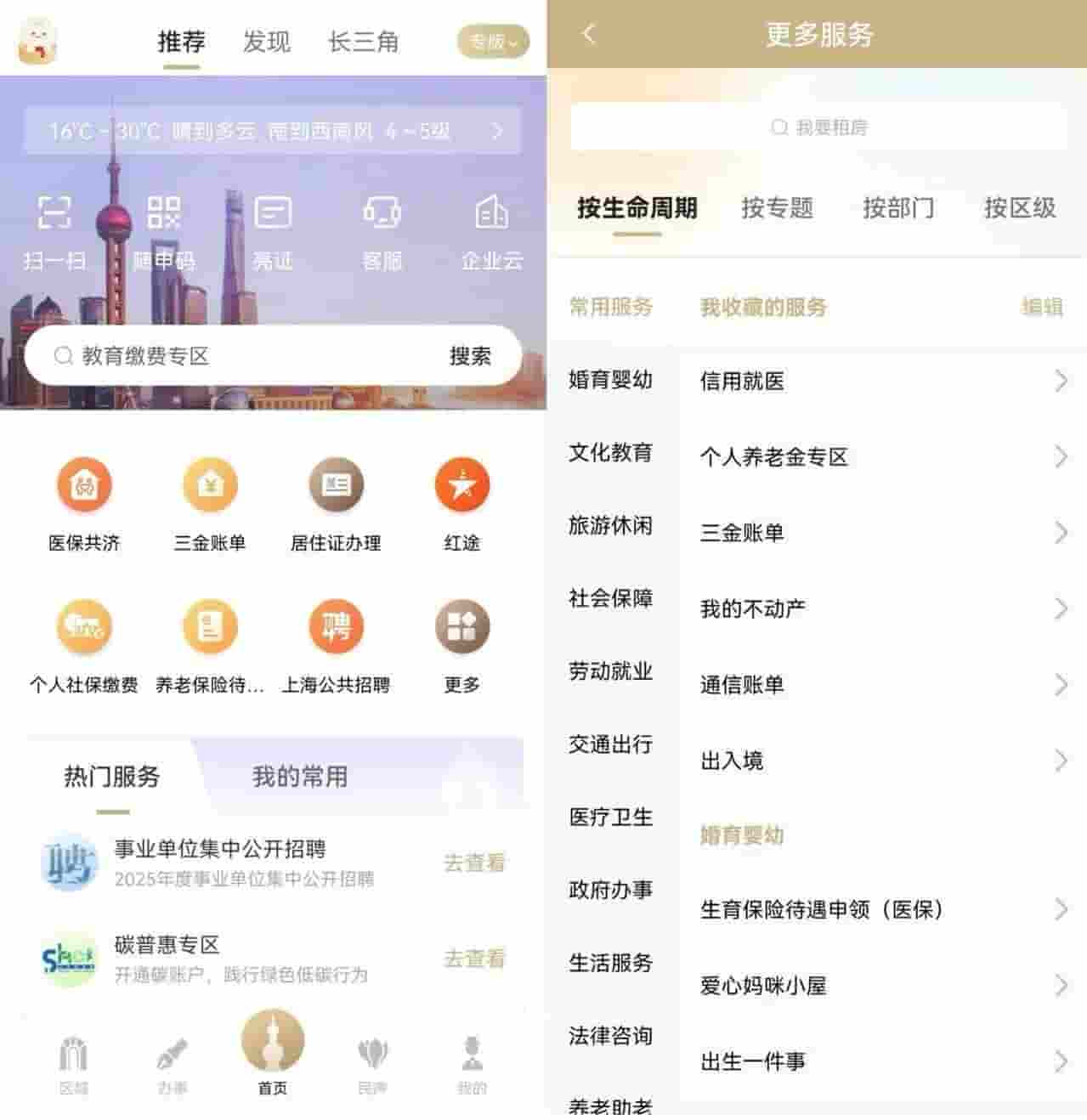Tap the 客服 customer service icon
This screenshot has height=1120, width=1087.
point(382,231)
